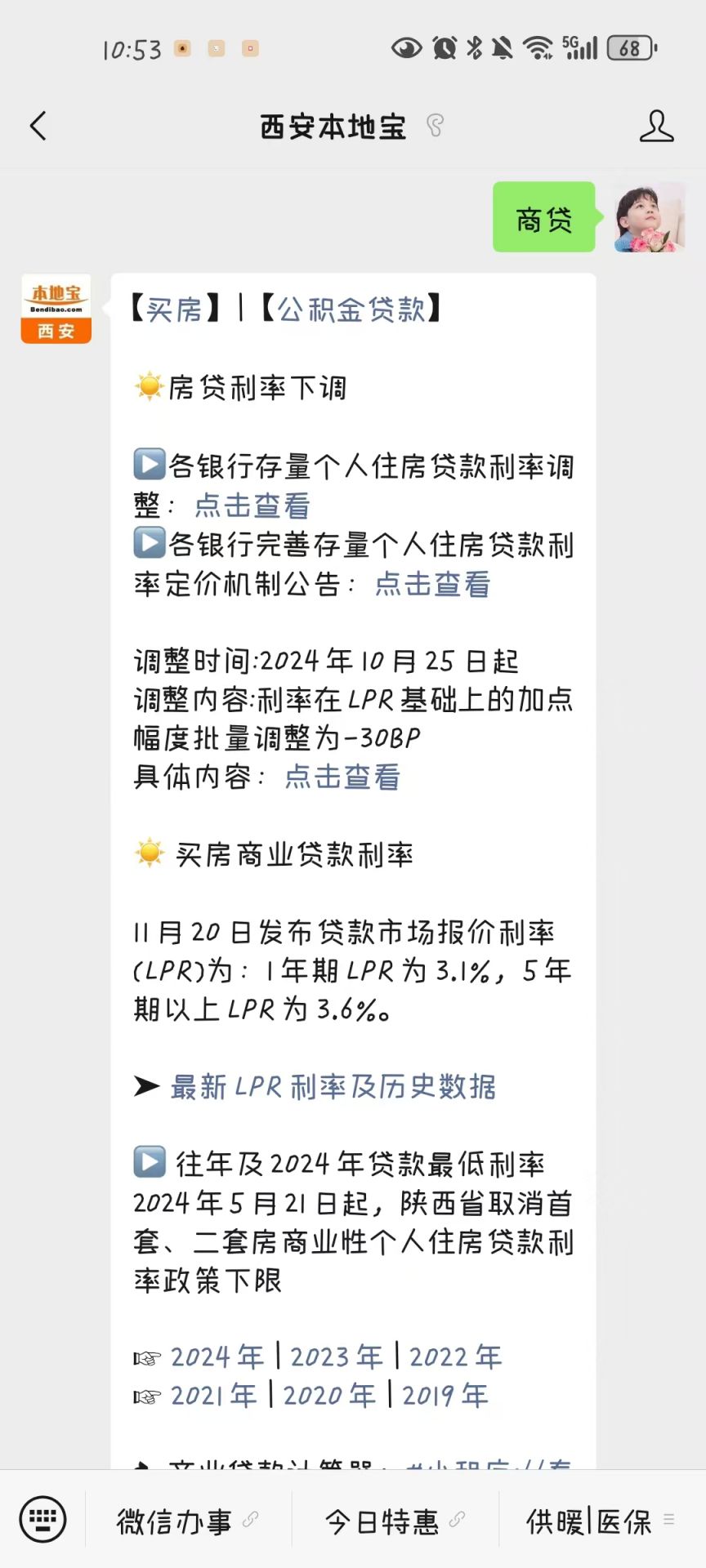This screenshot has width=706, height=1568.
Task: Tap 点击查看 after 住房贷款利率调整
Action: 252,506
